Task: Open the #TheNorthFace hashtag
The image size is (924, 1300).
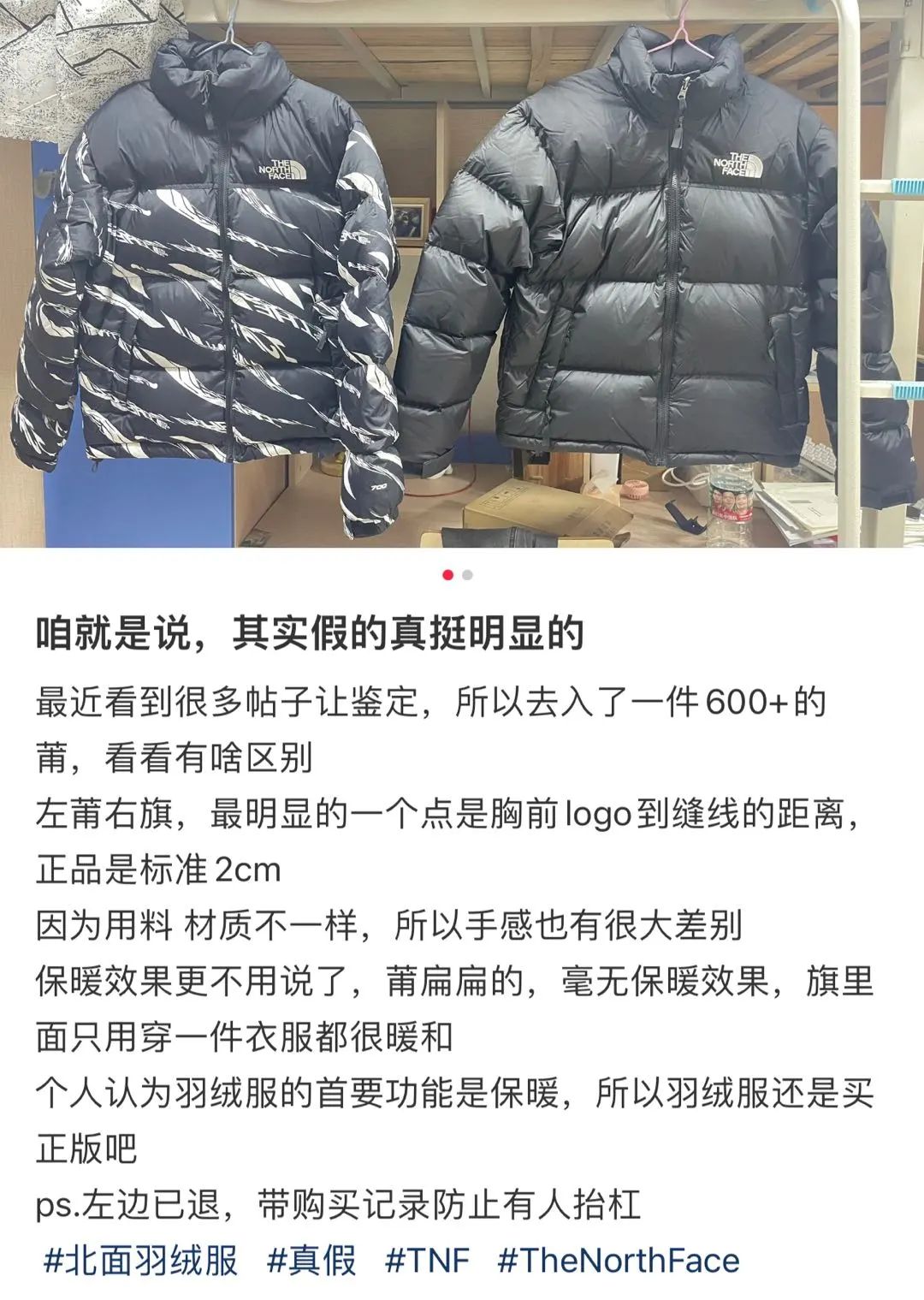Action: 618,1261
